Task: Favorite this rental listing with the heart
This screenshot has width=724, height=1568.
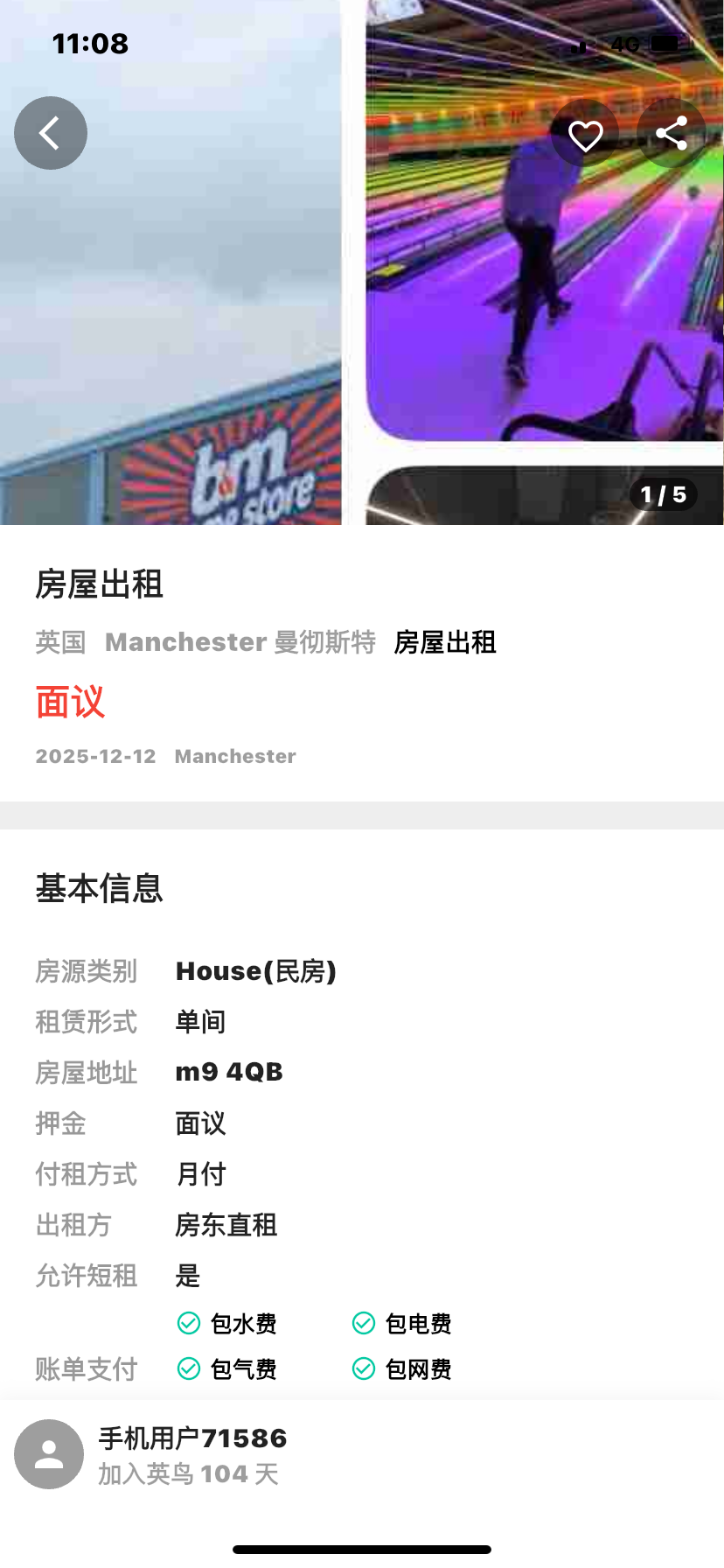Action: (585, 135)
